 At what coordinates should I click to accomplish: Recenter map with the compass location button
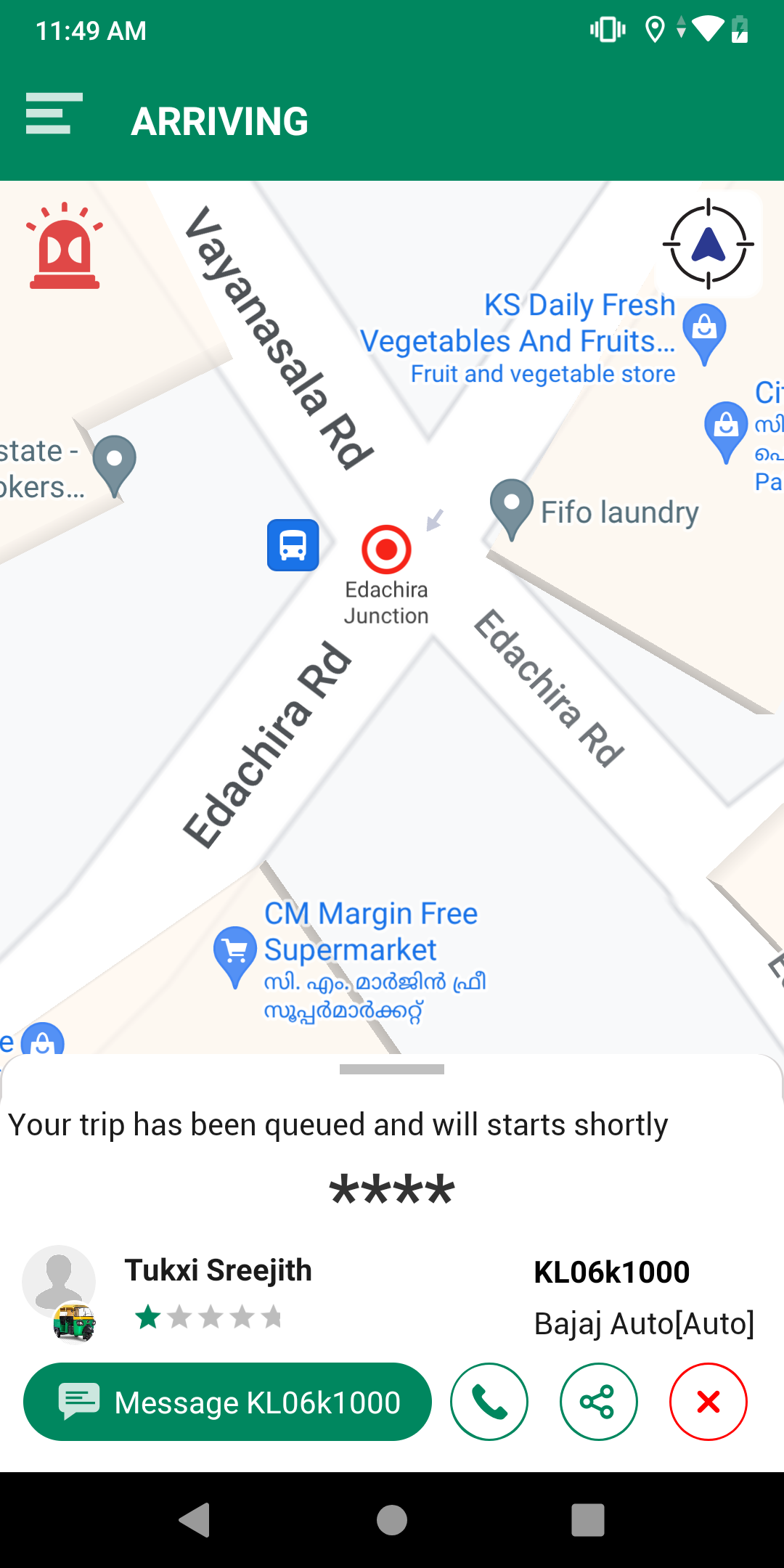coord(708,245)
